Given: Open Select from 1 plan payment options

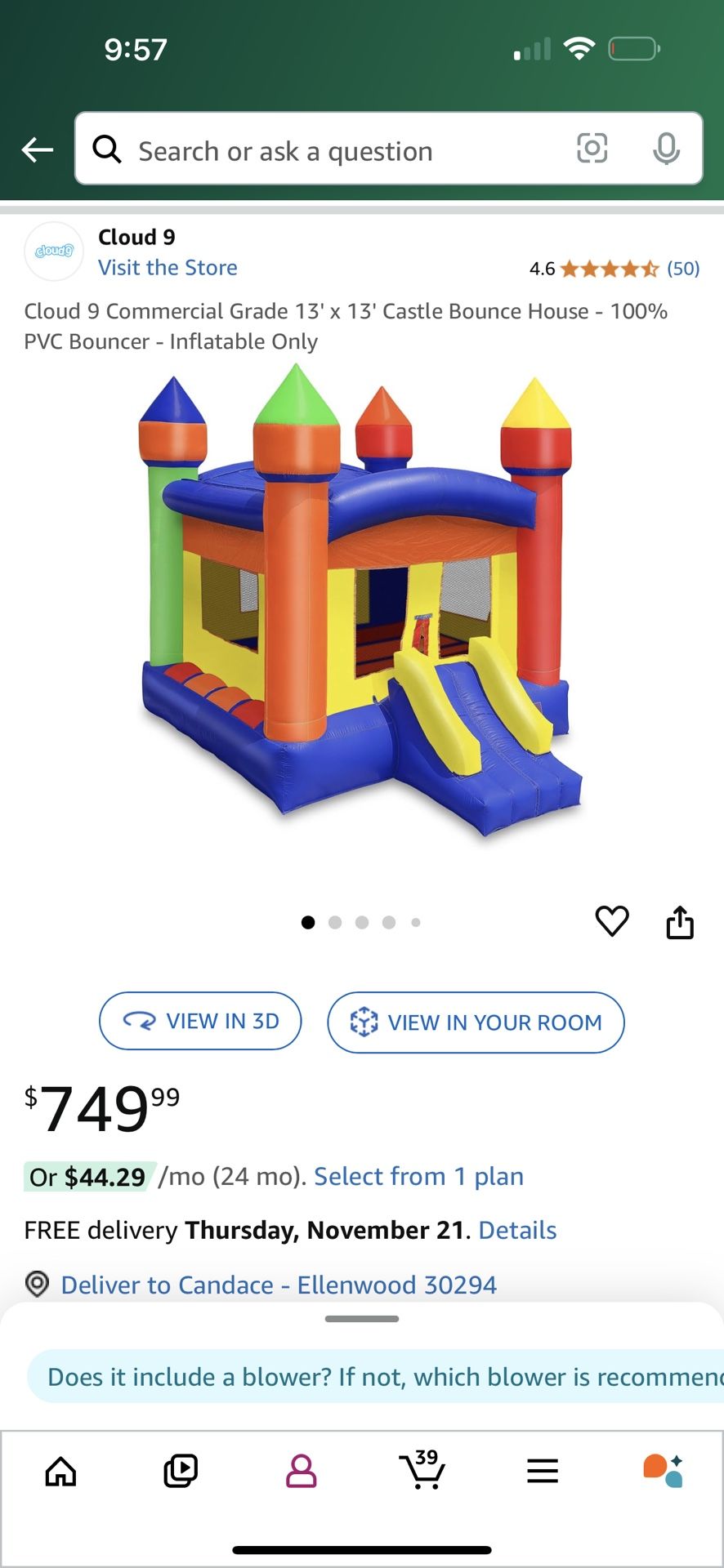Looking at the screenshot, I should click(x=418, y=1176).
